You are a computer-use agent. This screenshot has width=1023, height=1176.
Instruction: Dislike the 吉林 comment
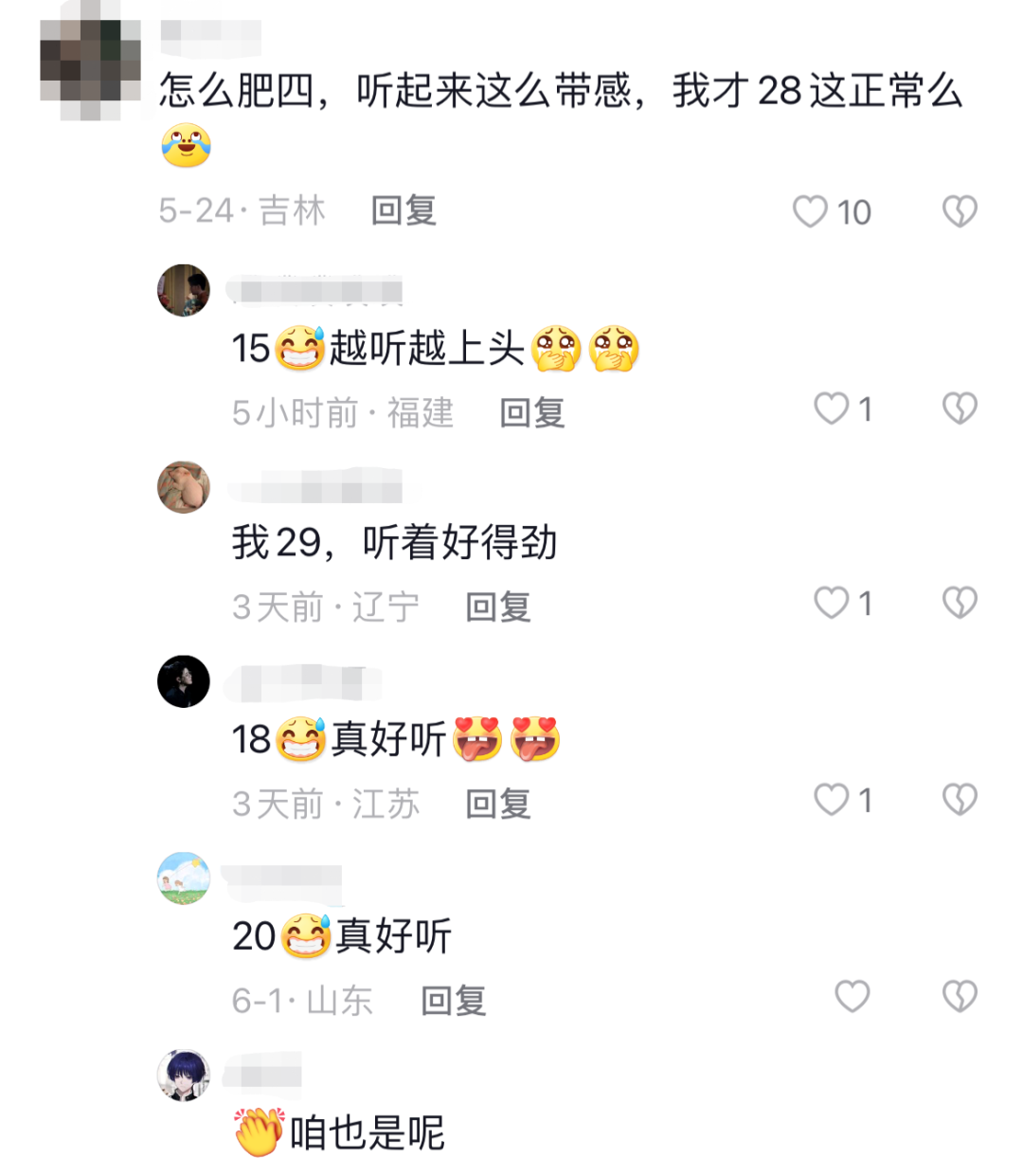[x=960, y=211]
